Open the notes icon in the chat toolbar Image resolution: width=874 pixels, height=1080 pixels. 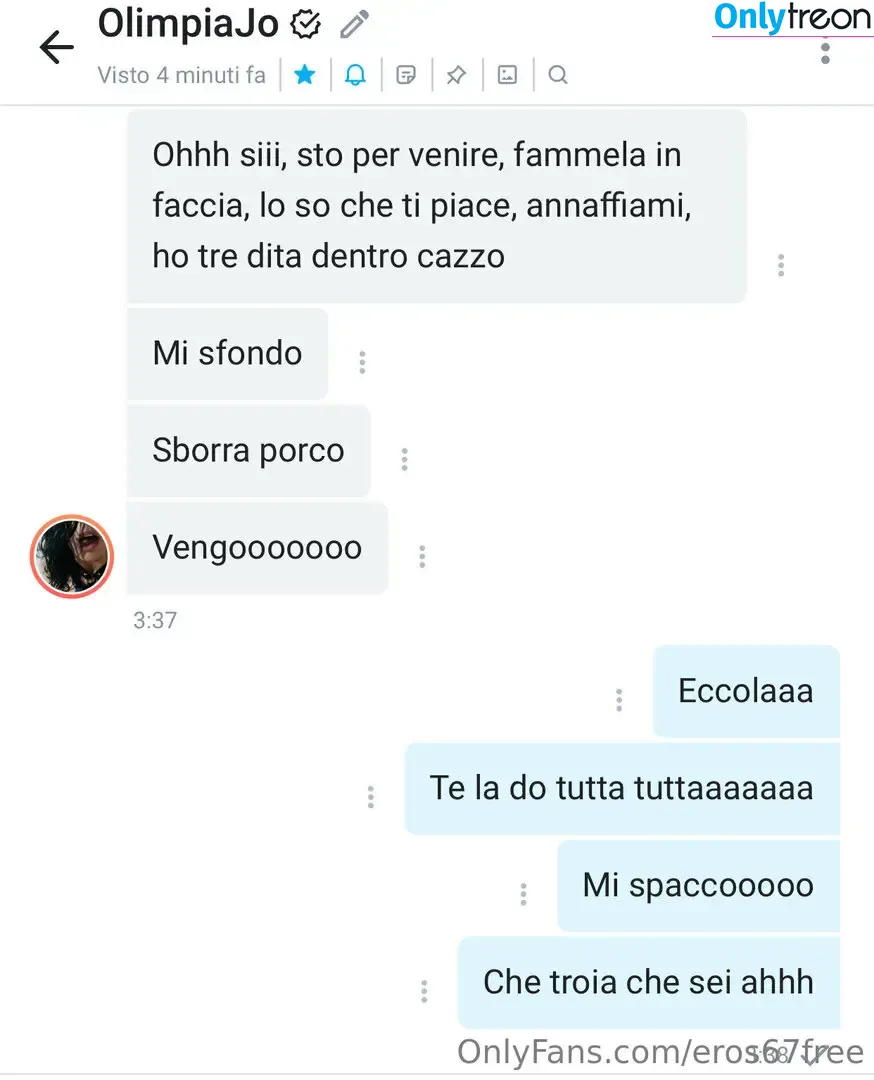(406, 75)
